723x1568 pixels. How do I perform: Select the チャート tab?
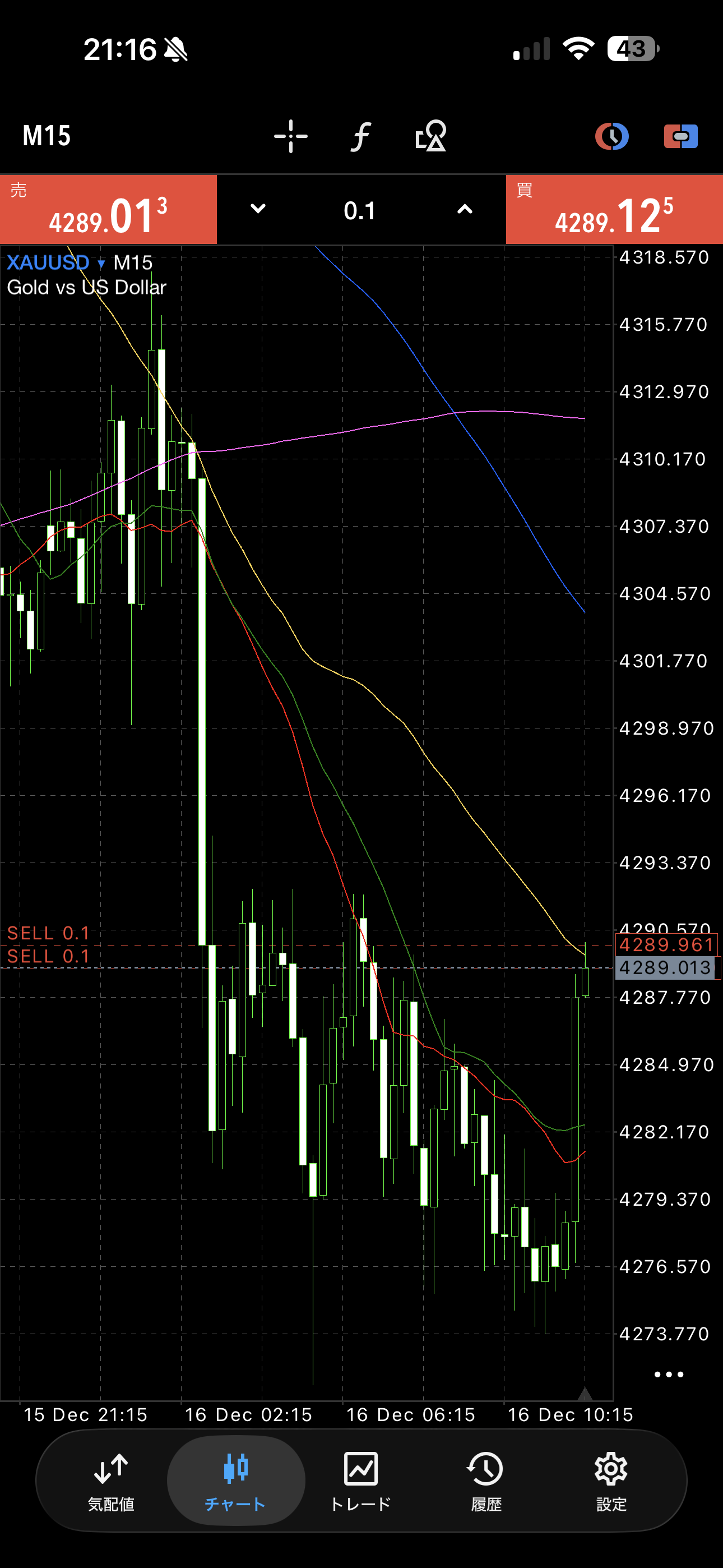point(235,1481)
